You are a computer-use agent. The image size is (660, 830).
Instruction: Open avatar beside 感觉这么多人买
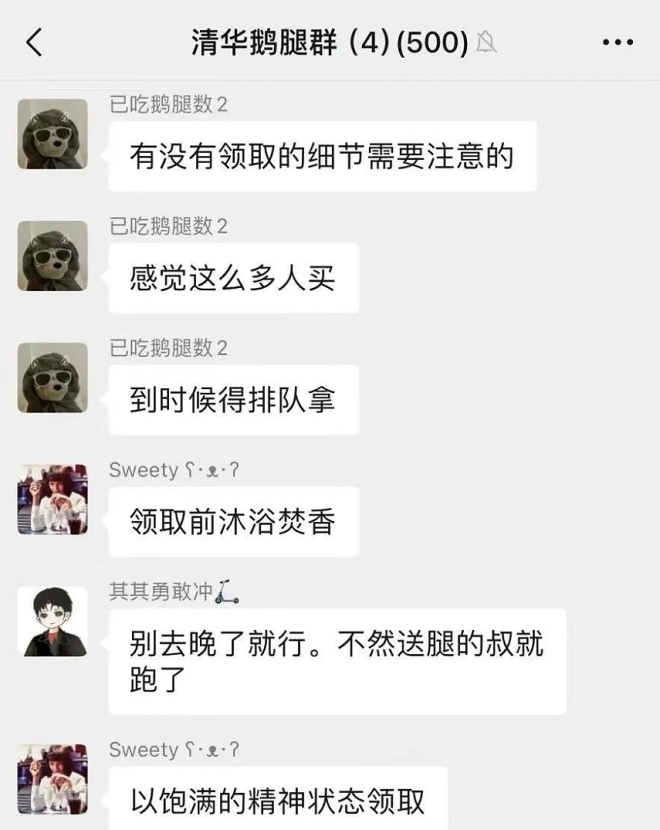coord(52,256)
